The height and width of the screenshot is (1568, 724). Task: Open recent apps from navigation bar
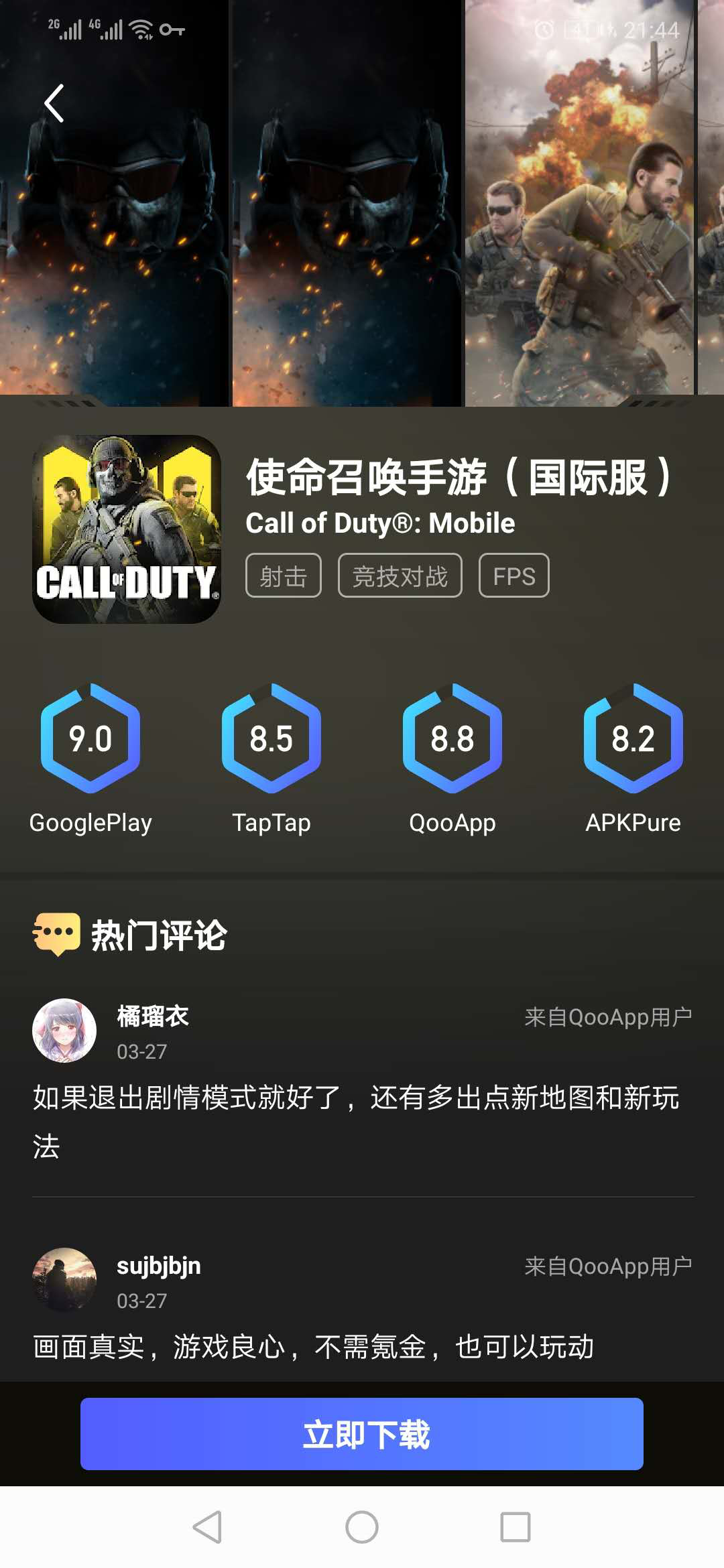(x=515, y=1527)
